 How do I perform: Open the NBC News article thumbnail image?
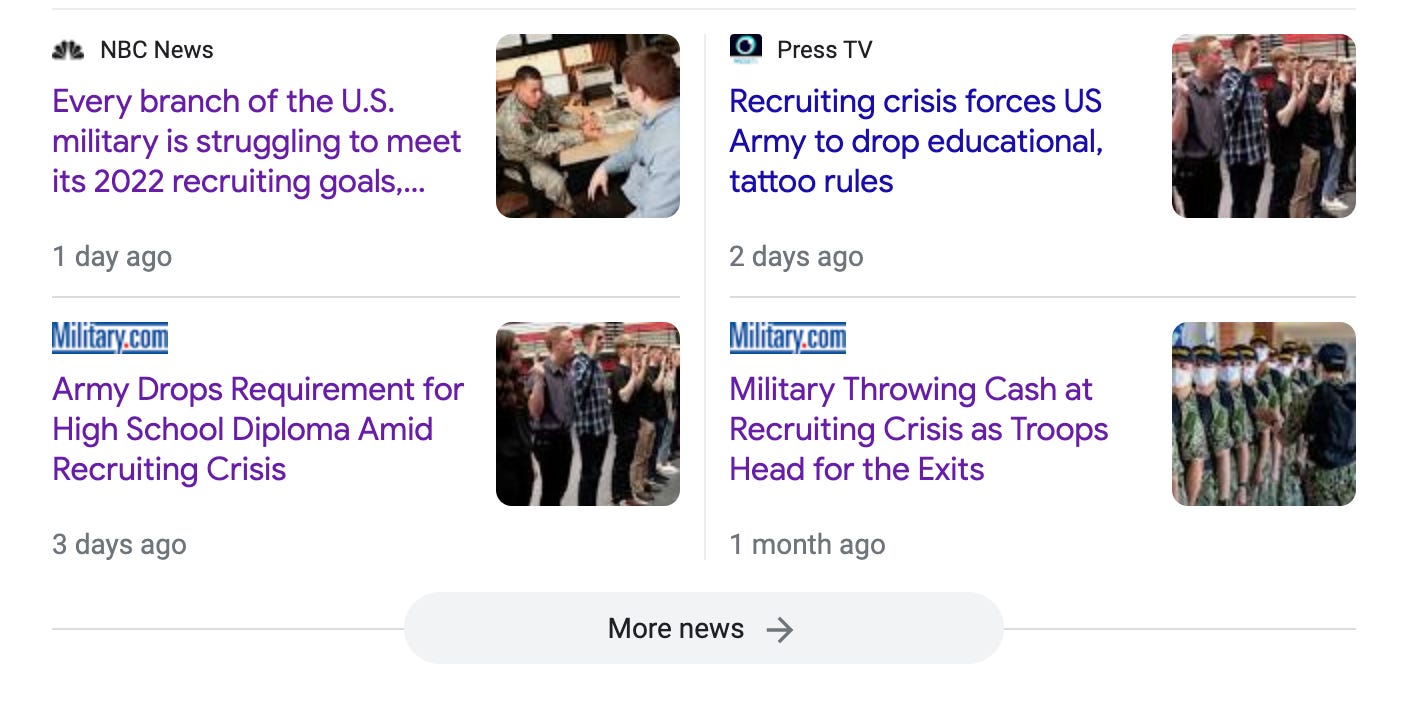tap(588, 126)
